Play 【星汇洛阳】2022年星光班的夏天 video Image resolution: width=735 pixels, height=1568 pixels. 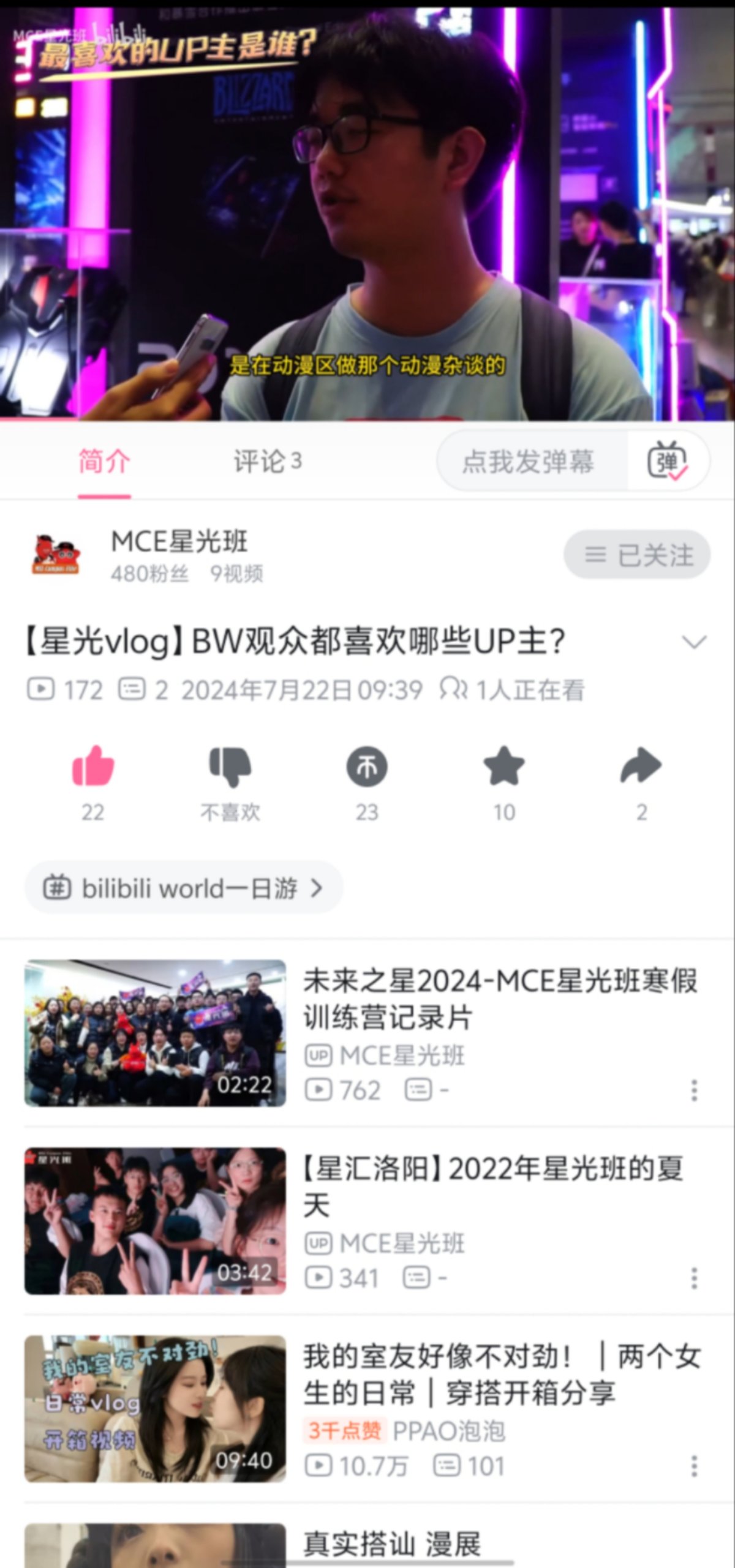[x=155, y=1221]
